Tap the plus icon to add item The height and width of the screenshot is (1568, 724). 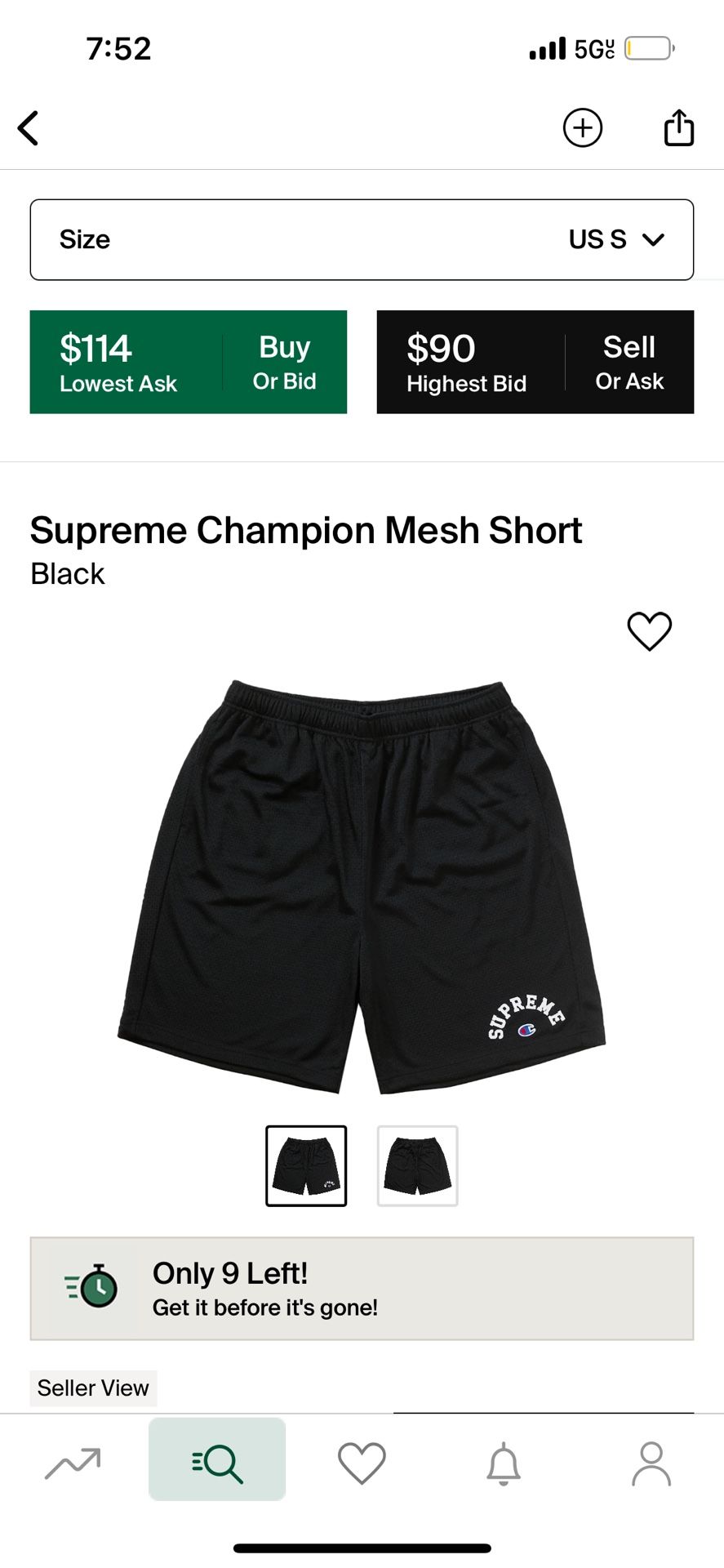[583, 128]
